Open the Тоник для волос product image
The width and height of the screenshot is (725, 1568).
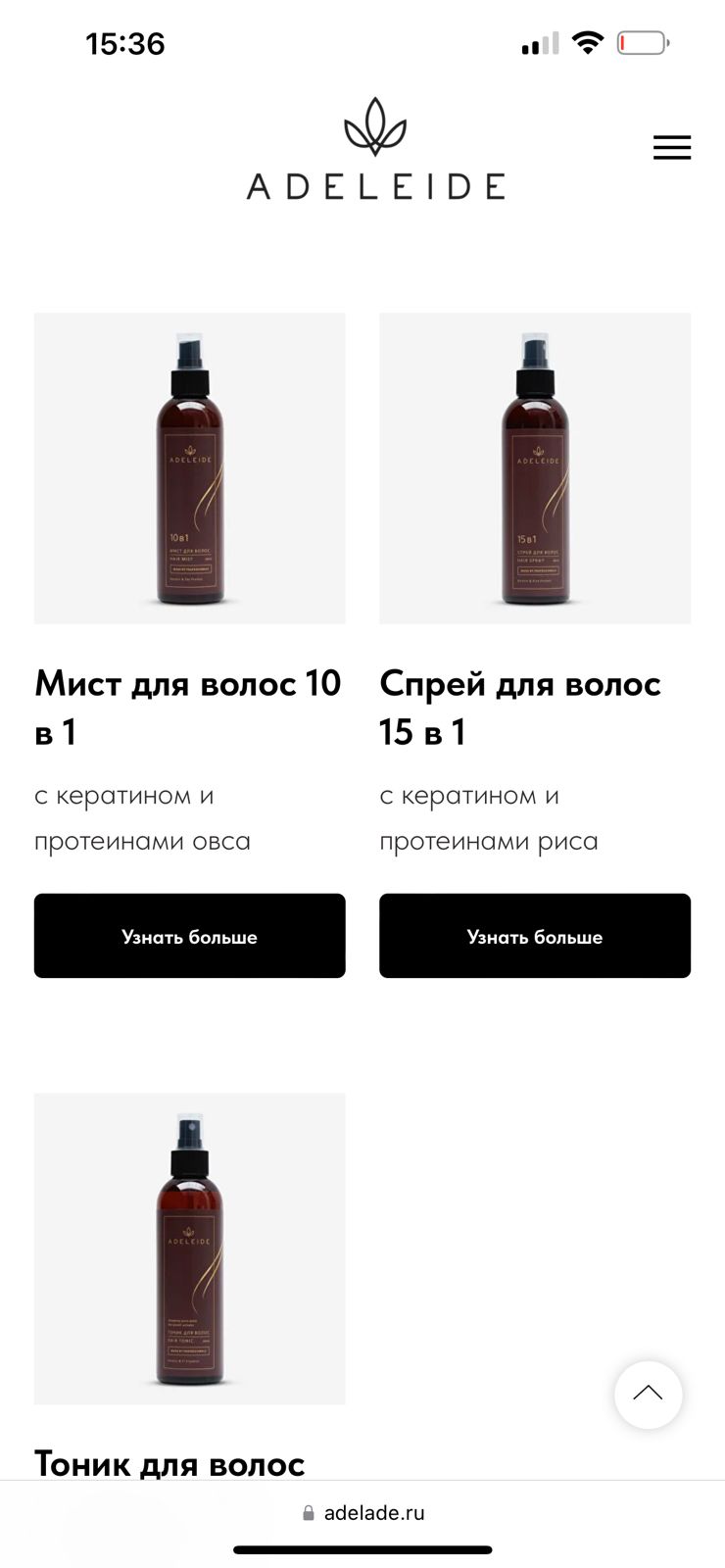(189, 1249)
